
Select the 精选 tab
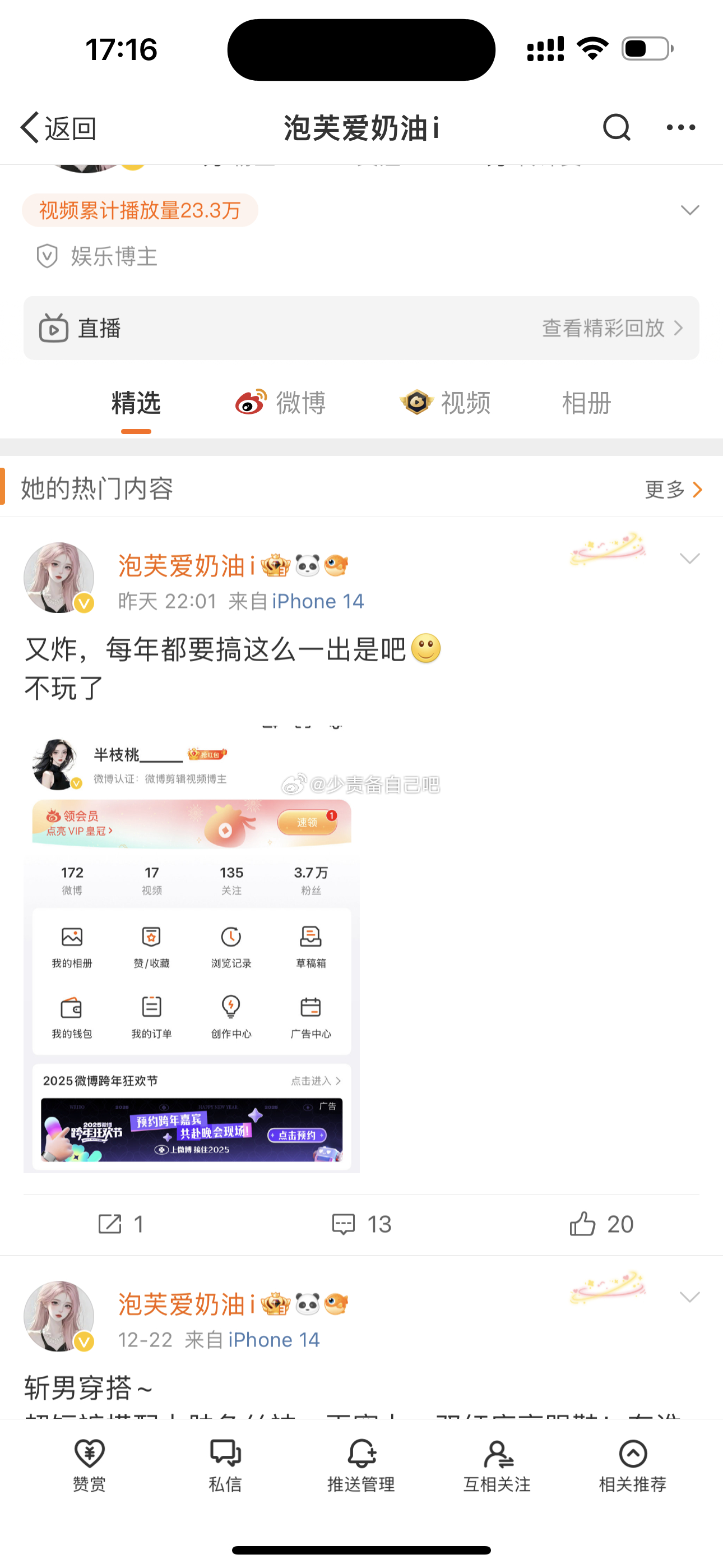(x=136, y=403)
